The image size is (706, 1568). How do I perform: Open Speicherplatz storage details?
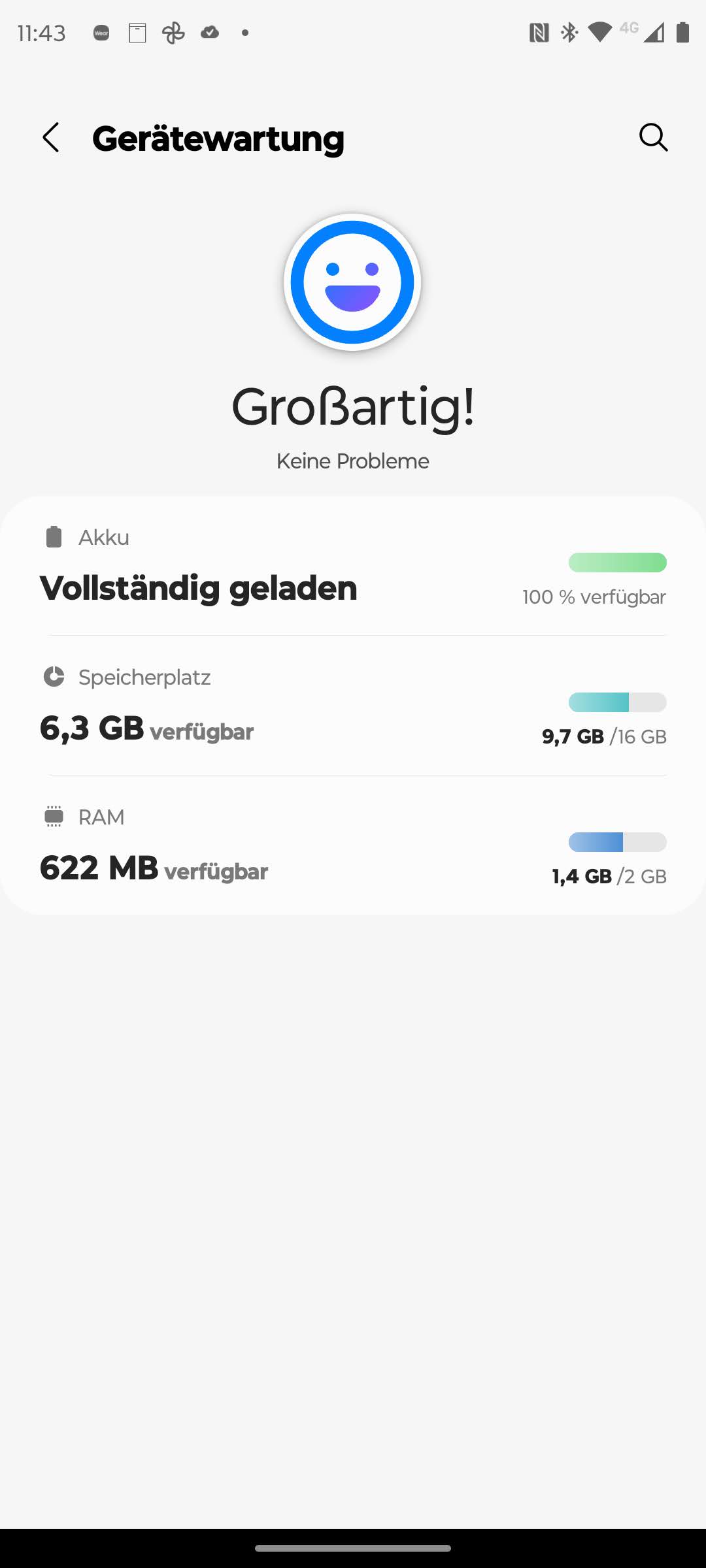click(x=353, y=707)
